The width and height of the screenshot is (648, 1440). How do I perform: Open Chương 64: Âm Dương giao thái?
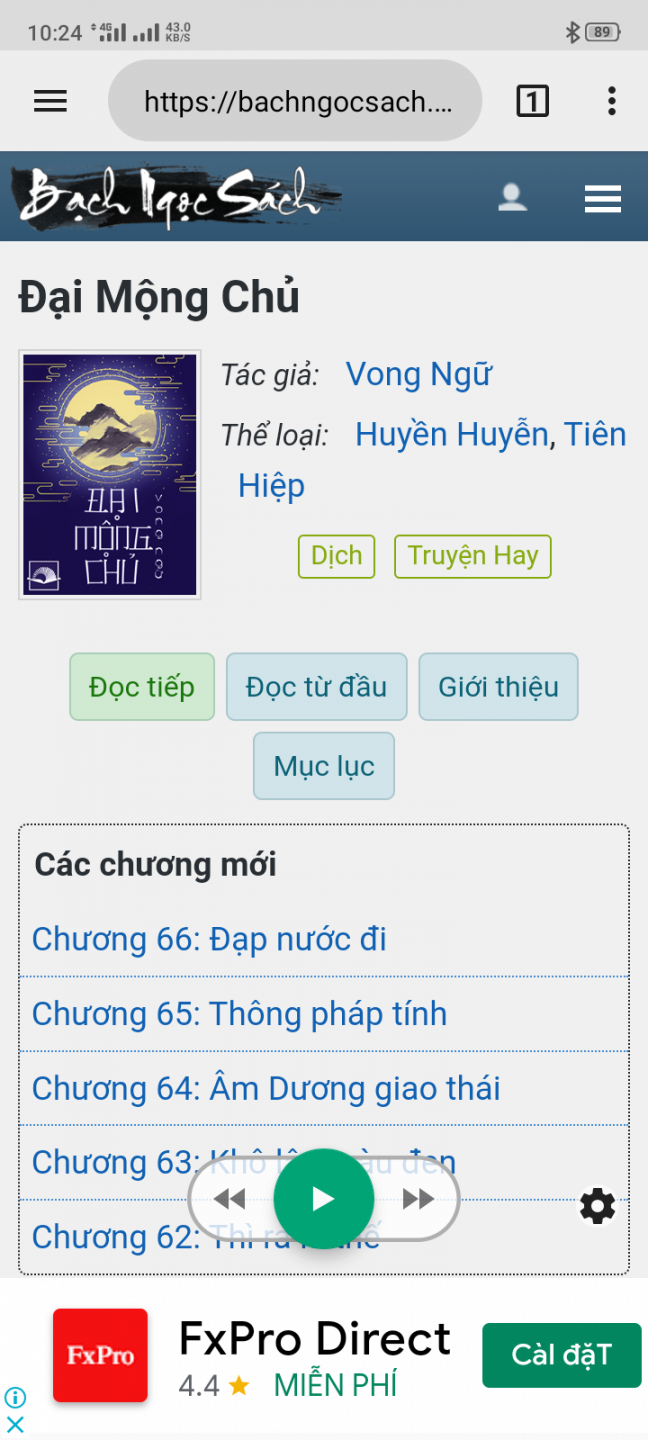(266, 1088)
